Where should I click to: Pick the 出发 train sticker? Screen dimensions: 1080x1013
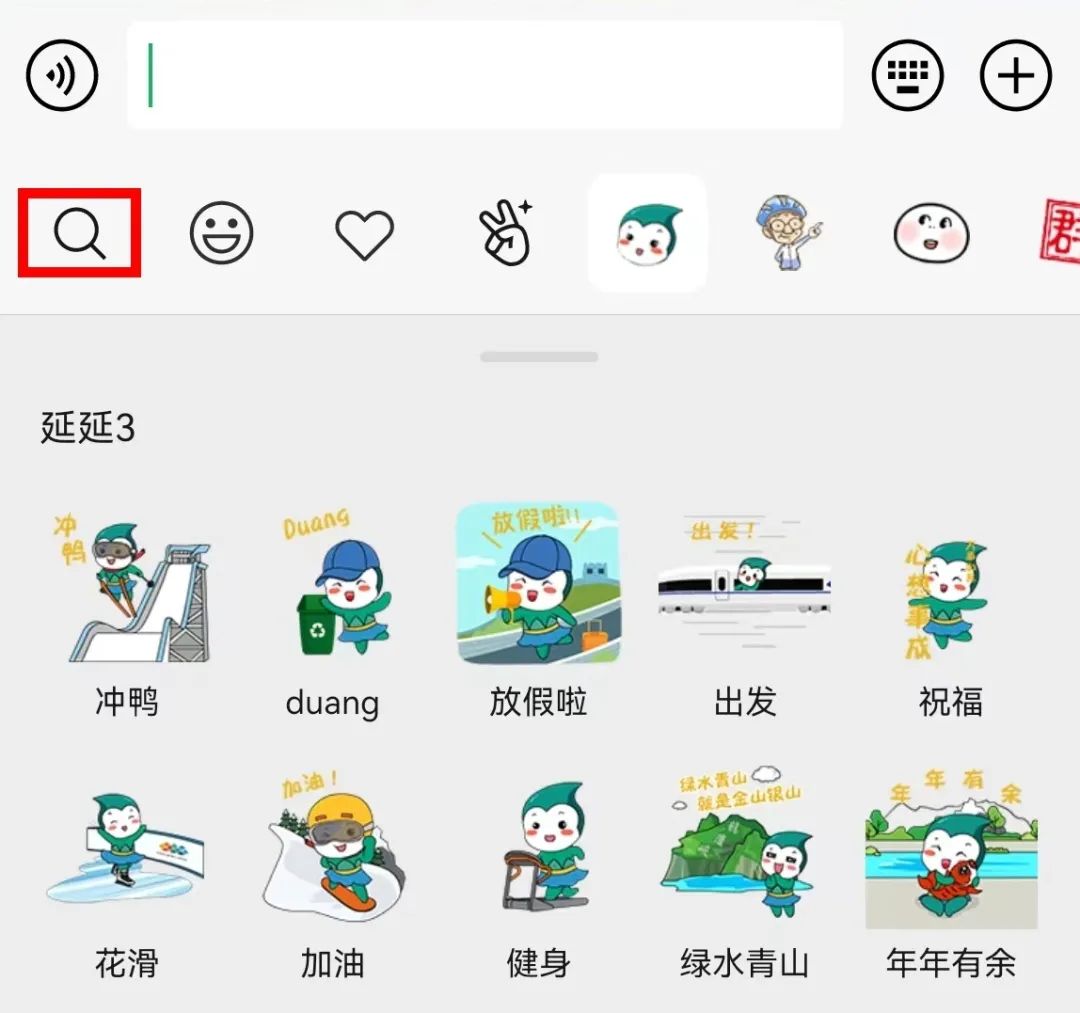(x=744, y=586)
